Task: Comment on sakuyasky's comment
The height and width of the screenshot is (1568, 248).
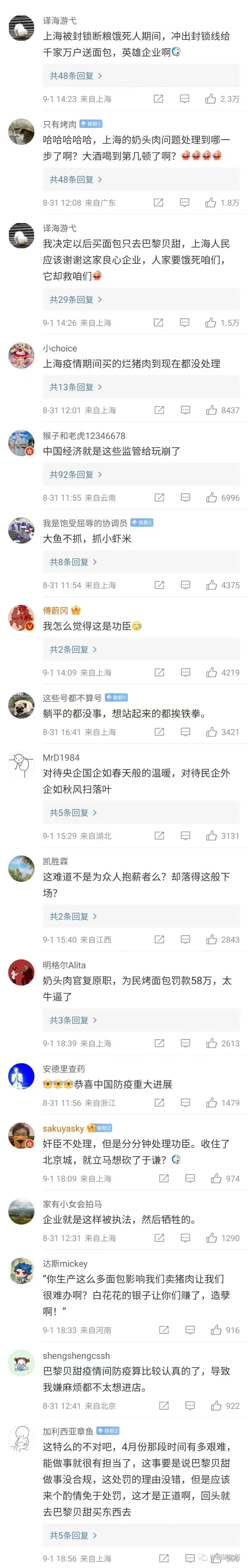Action: tap(190, 1178)
